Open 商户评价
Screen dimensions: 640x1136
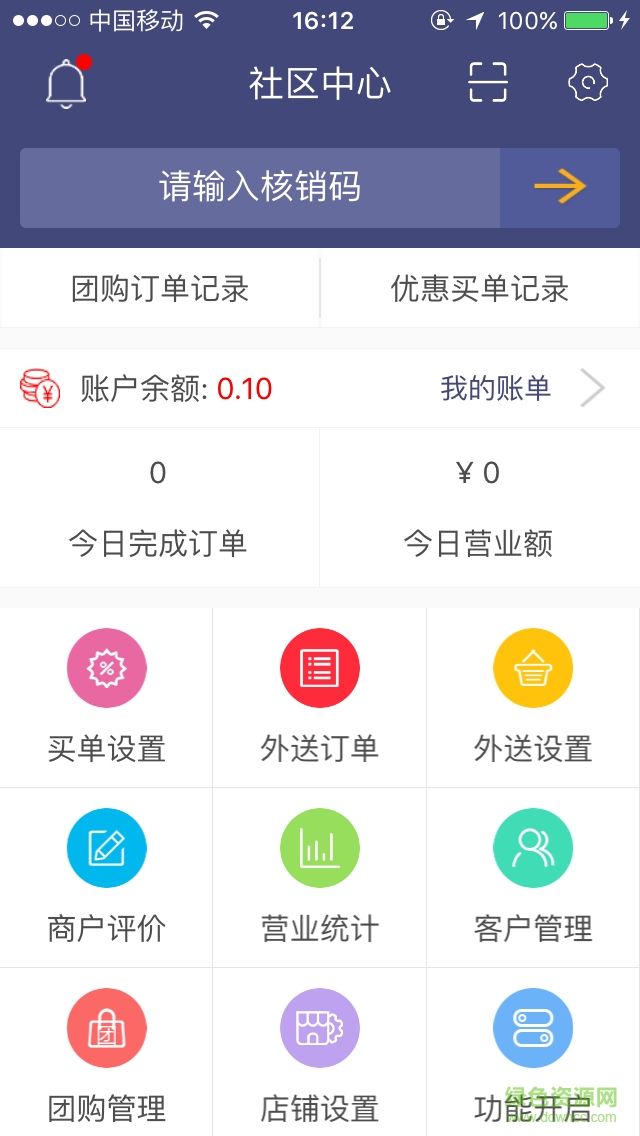point(107,876)
